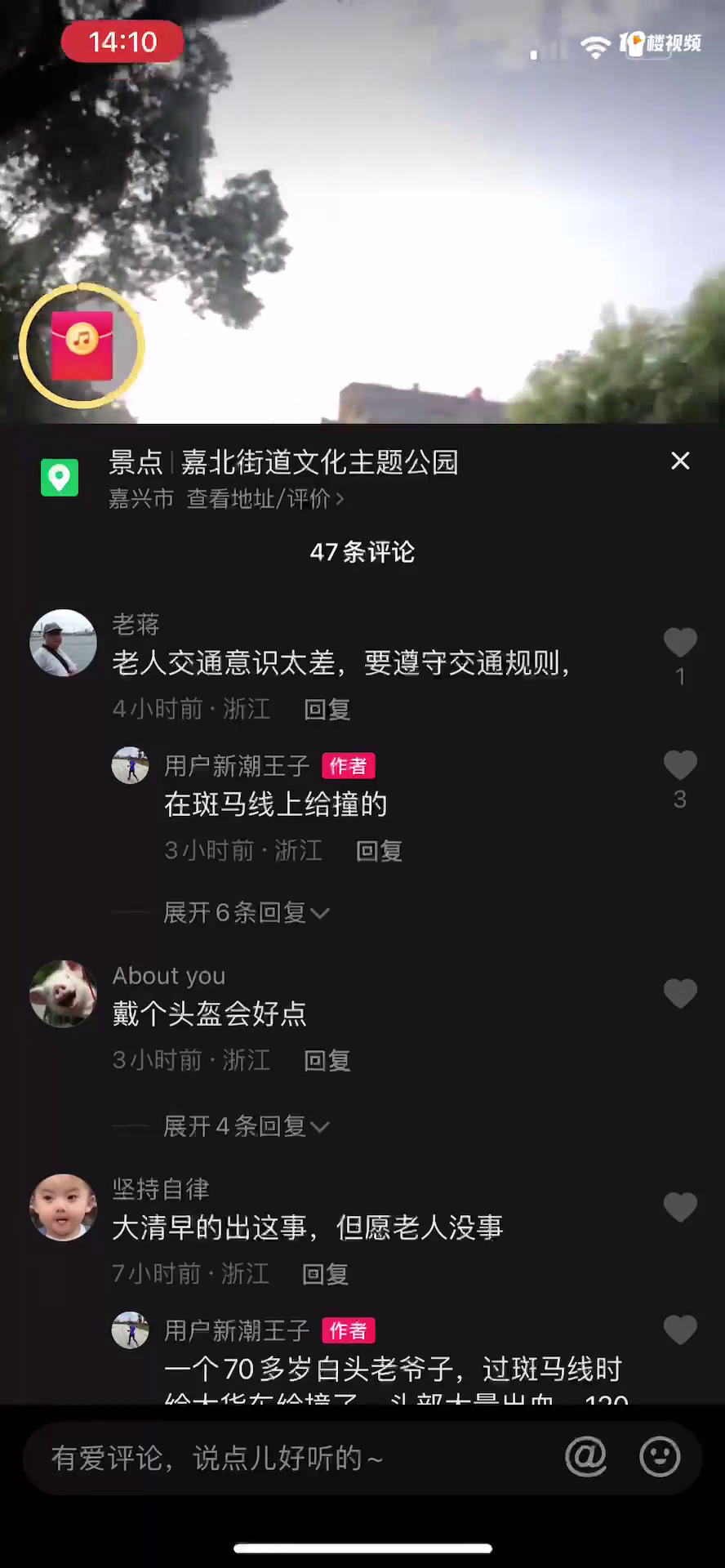The width and height of the screenshot is (725, 1568).
Task: Reply to 坚持自律's comment
Action: 325,1273
